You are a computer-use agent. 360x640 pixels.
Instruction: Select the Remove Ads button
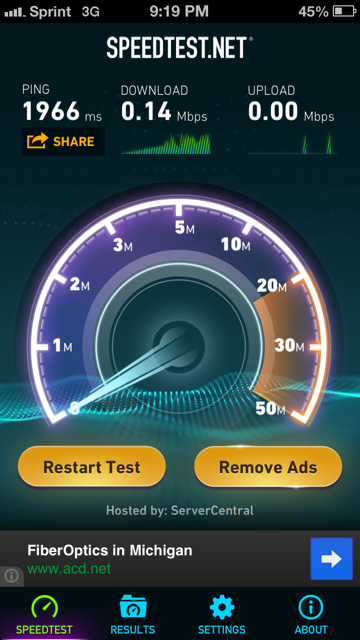[268, 467]
